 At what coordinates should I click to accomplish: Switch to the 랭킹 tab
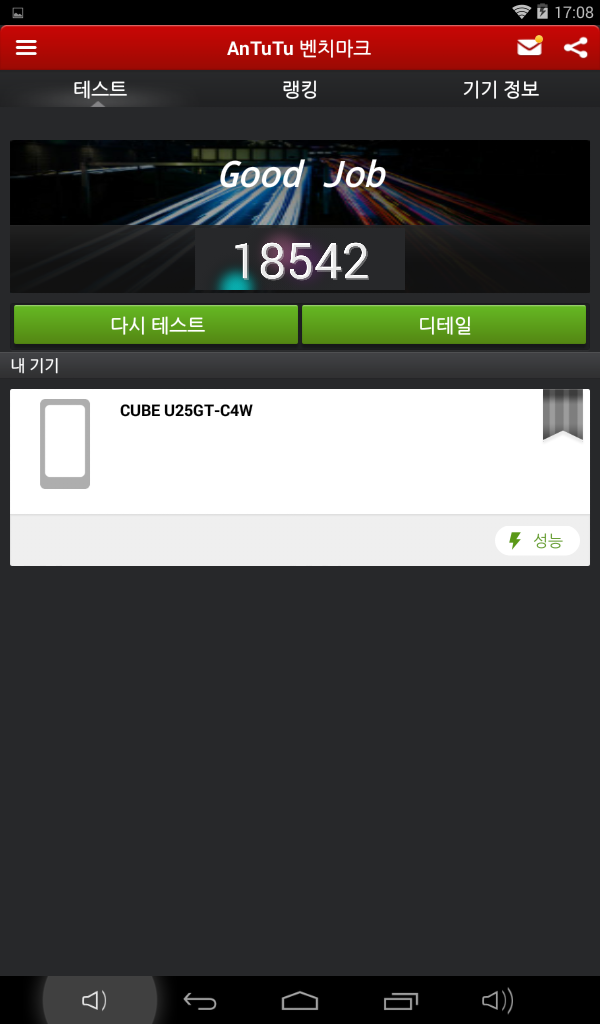[300, 89]
